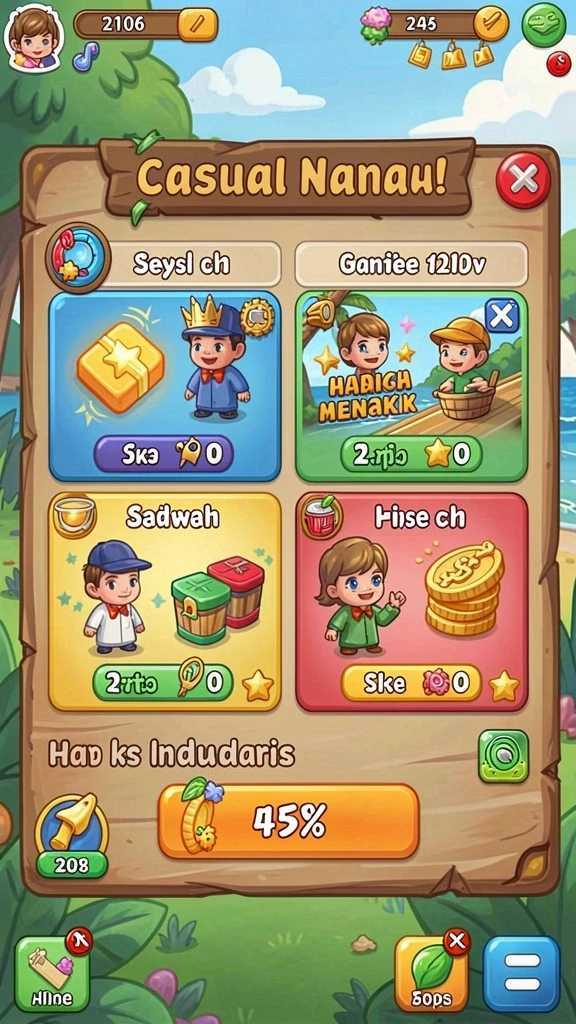
Task: Close the Casual Nanau dialog with red X
Action: (522, 180)
